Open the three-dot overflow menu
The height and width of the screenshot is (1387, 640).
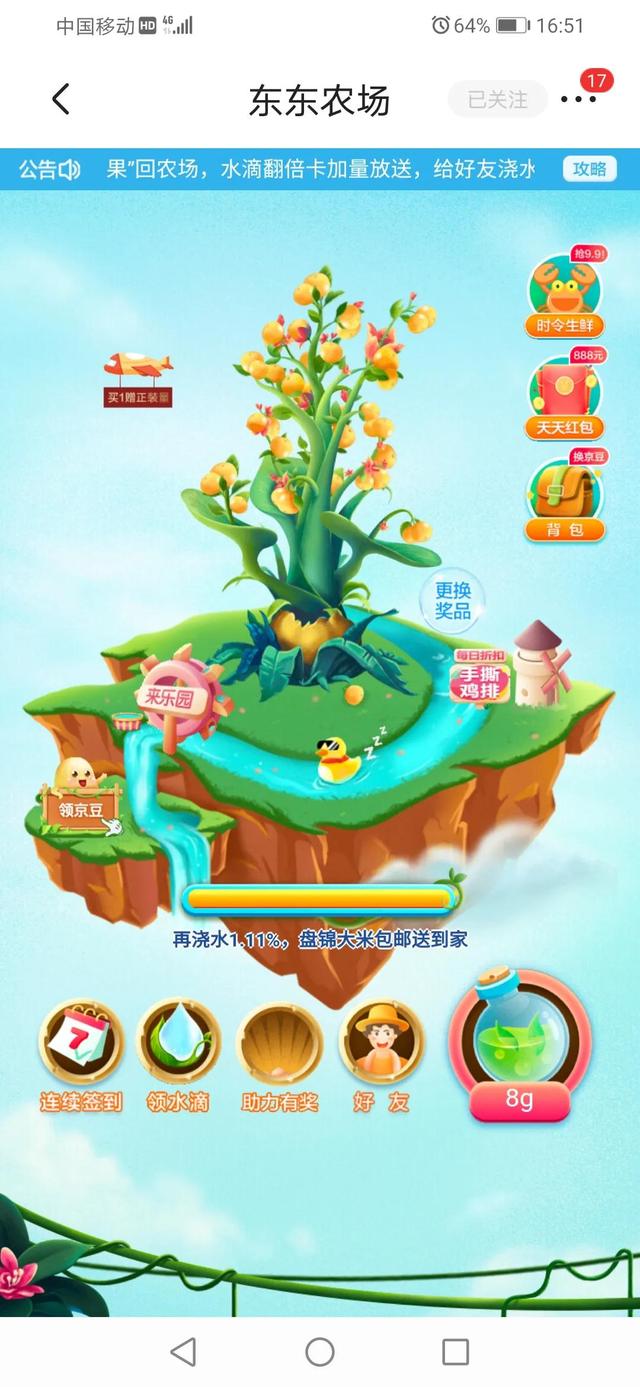click(578, 99)
